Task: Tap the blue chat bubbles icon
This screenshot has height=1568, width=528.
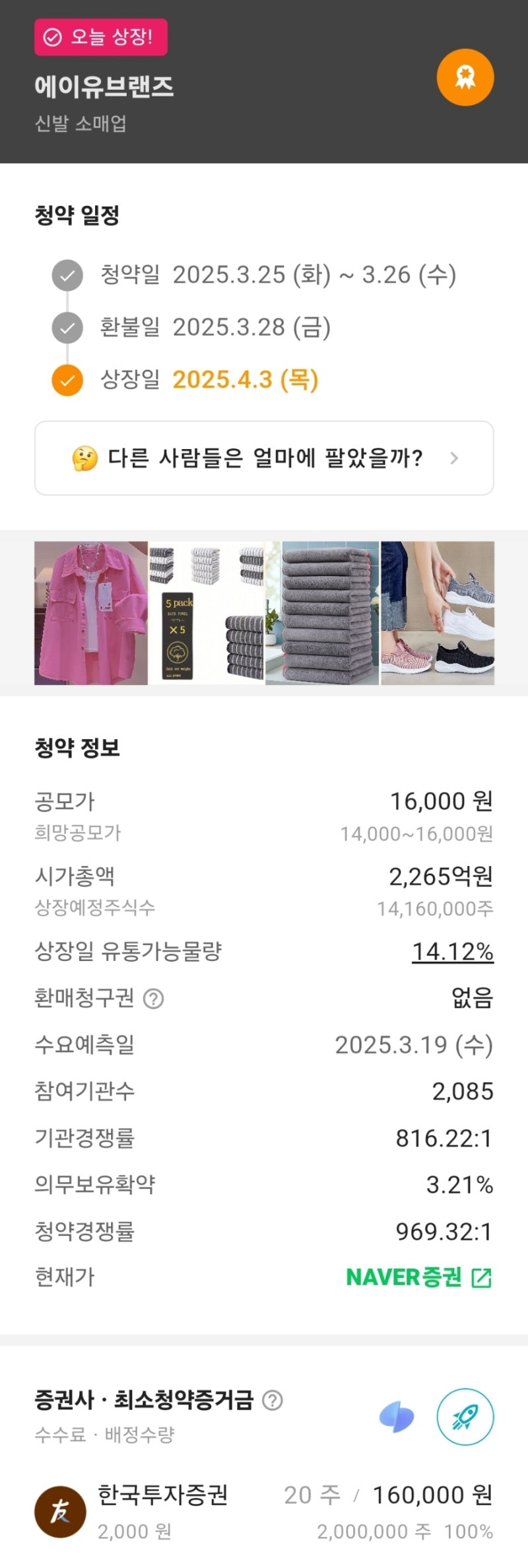Action: pos(397,1417)
